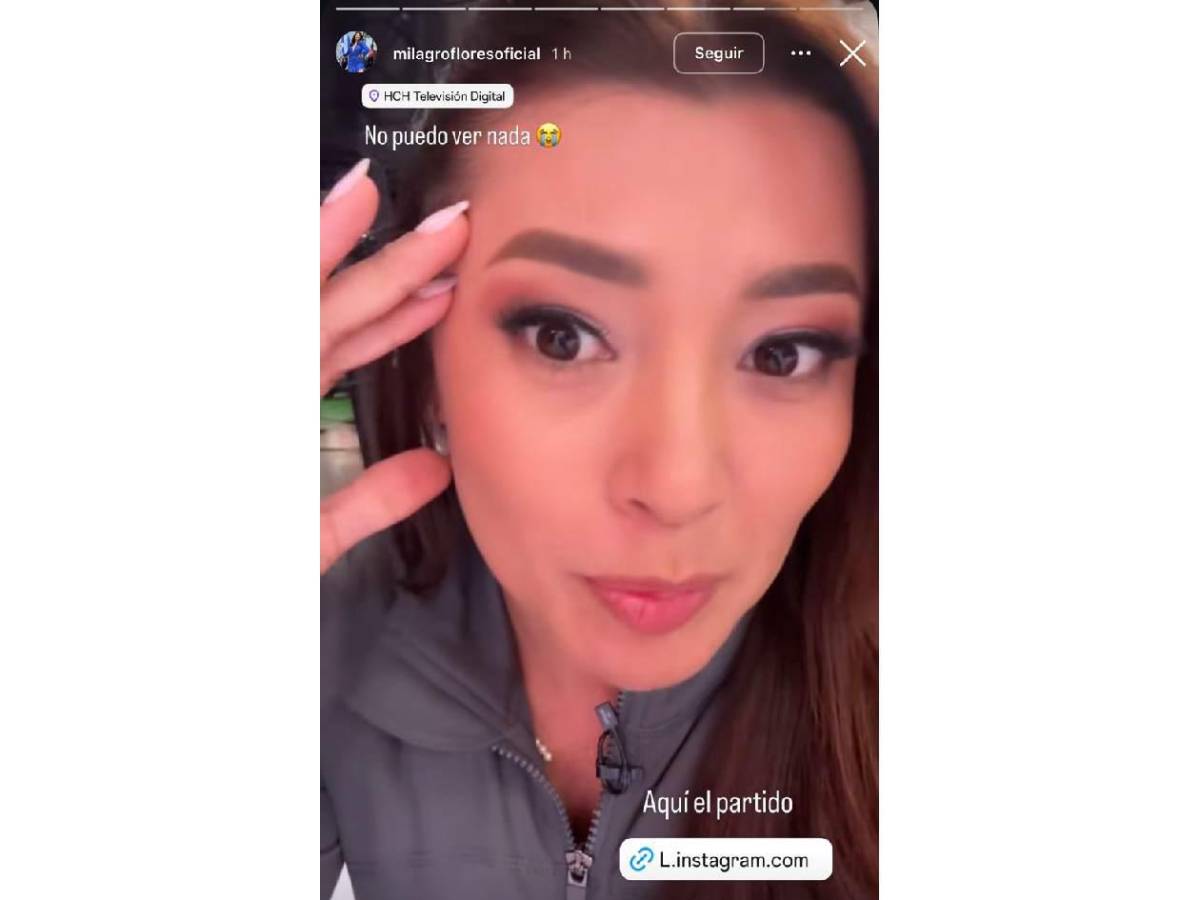Screen dimensions: 1200x900
Task: Open the HCH Televisión Digital location tag
Action: 438,97
